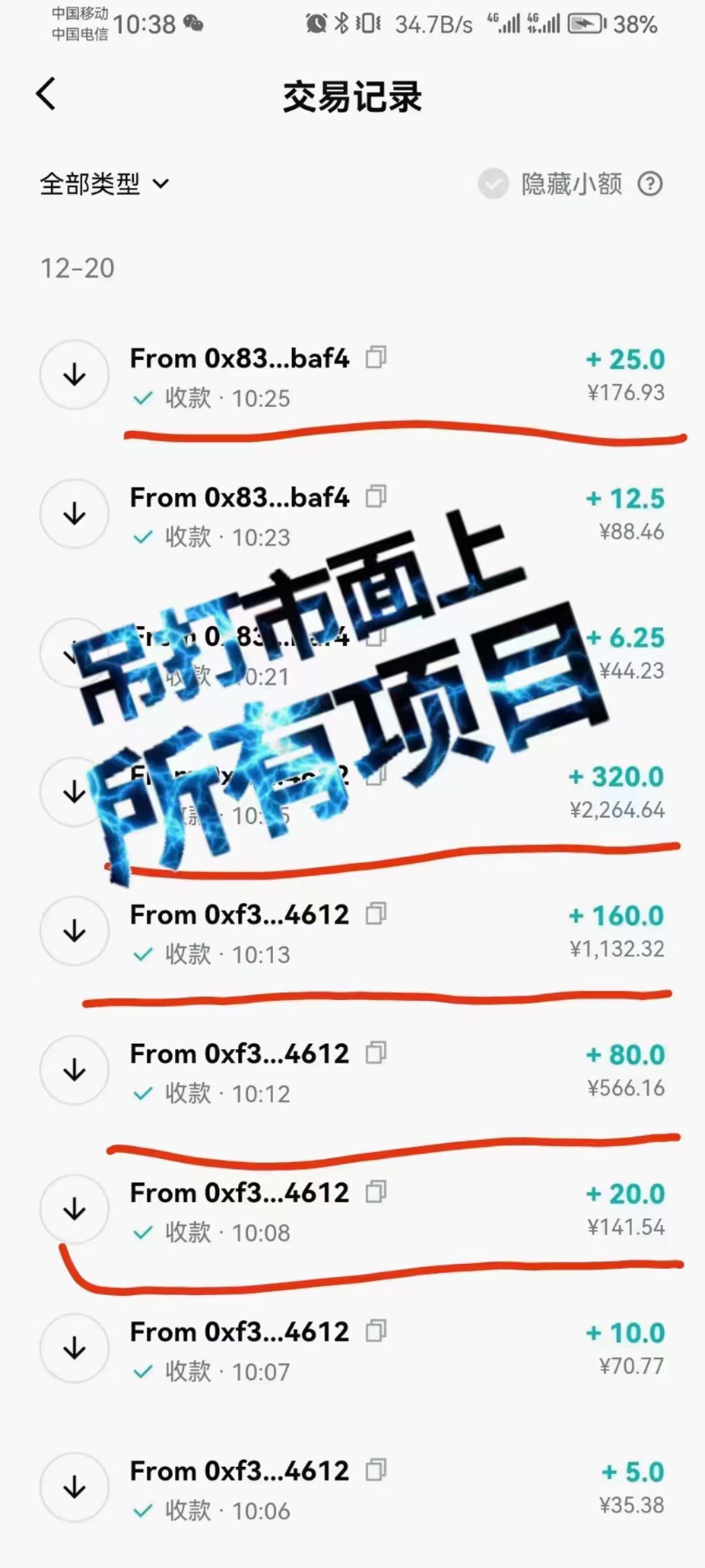Copy the address on the 10:07 transaction
Image resolution: width=705 pixels, height=1568 pixels.
376,1331
